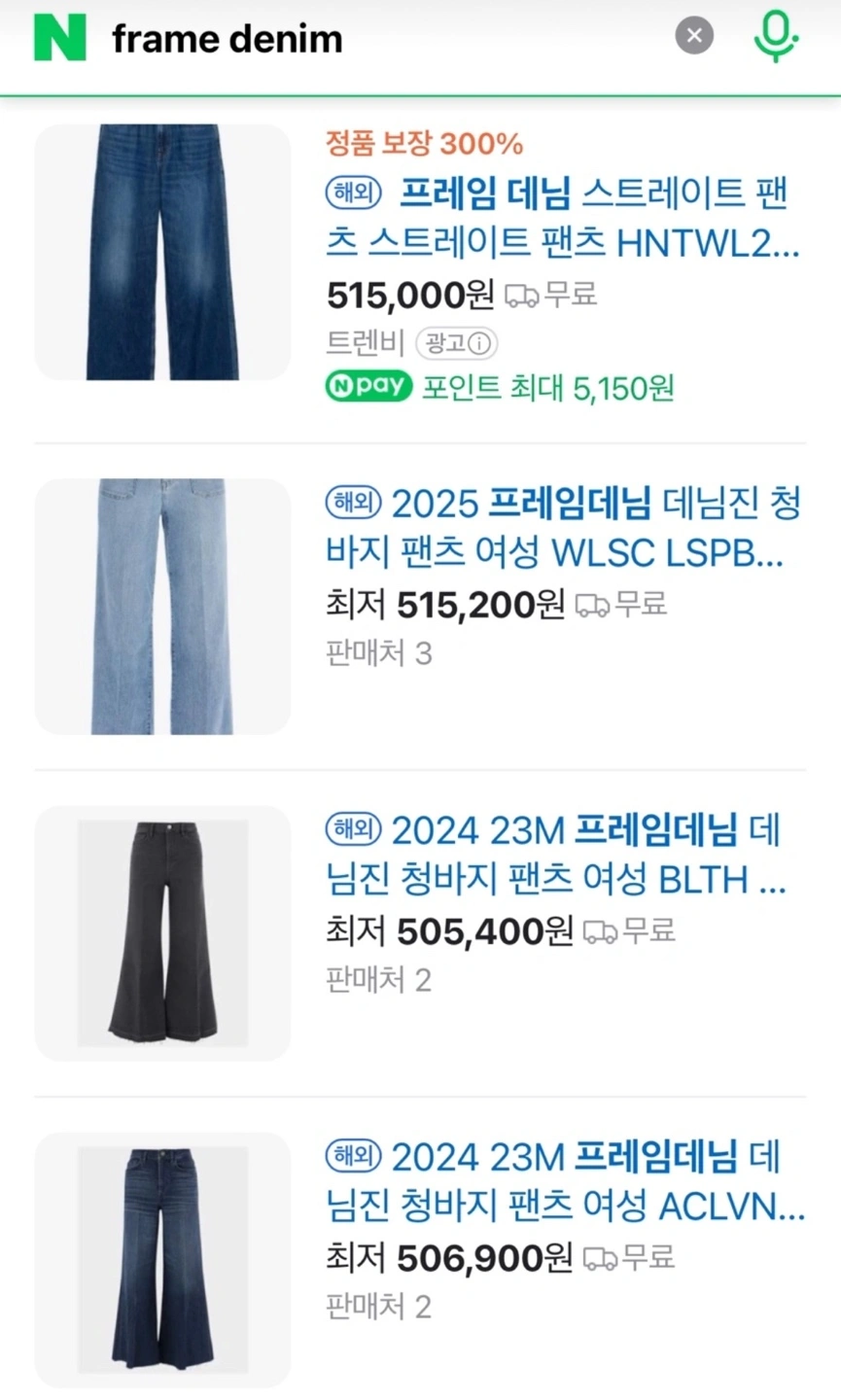Start voice search with the microphone
This screenshot has width=841, height=1400.
(x=775, y=38)
